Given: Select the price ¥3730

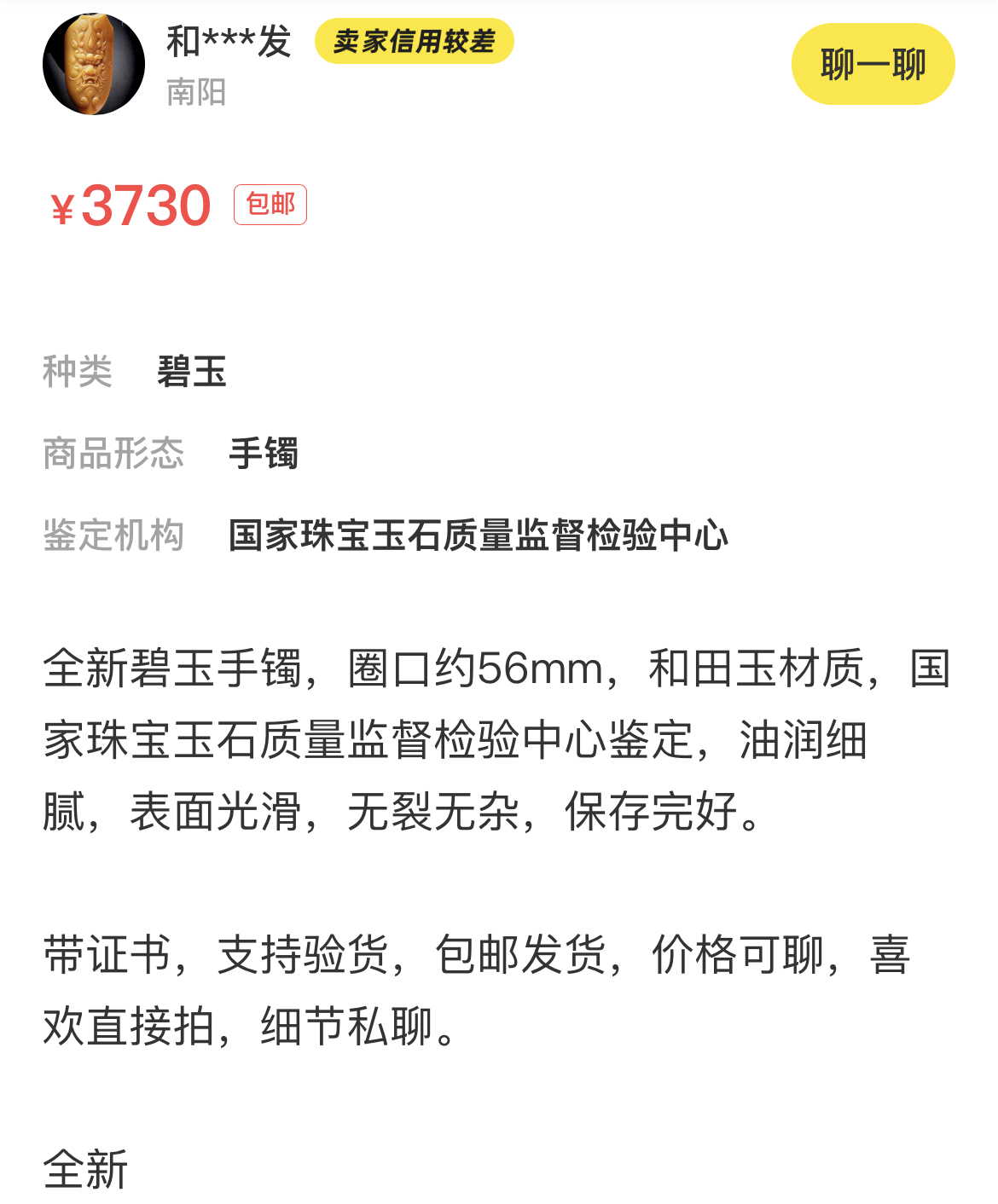Looking at the screenshot, I should 128,205.
